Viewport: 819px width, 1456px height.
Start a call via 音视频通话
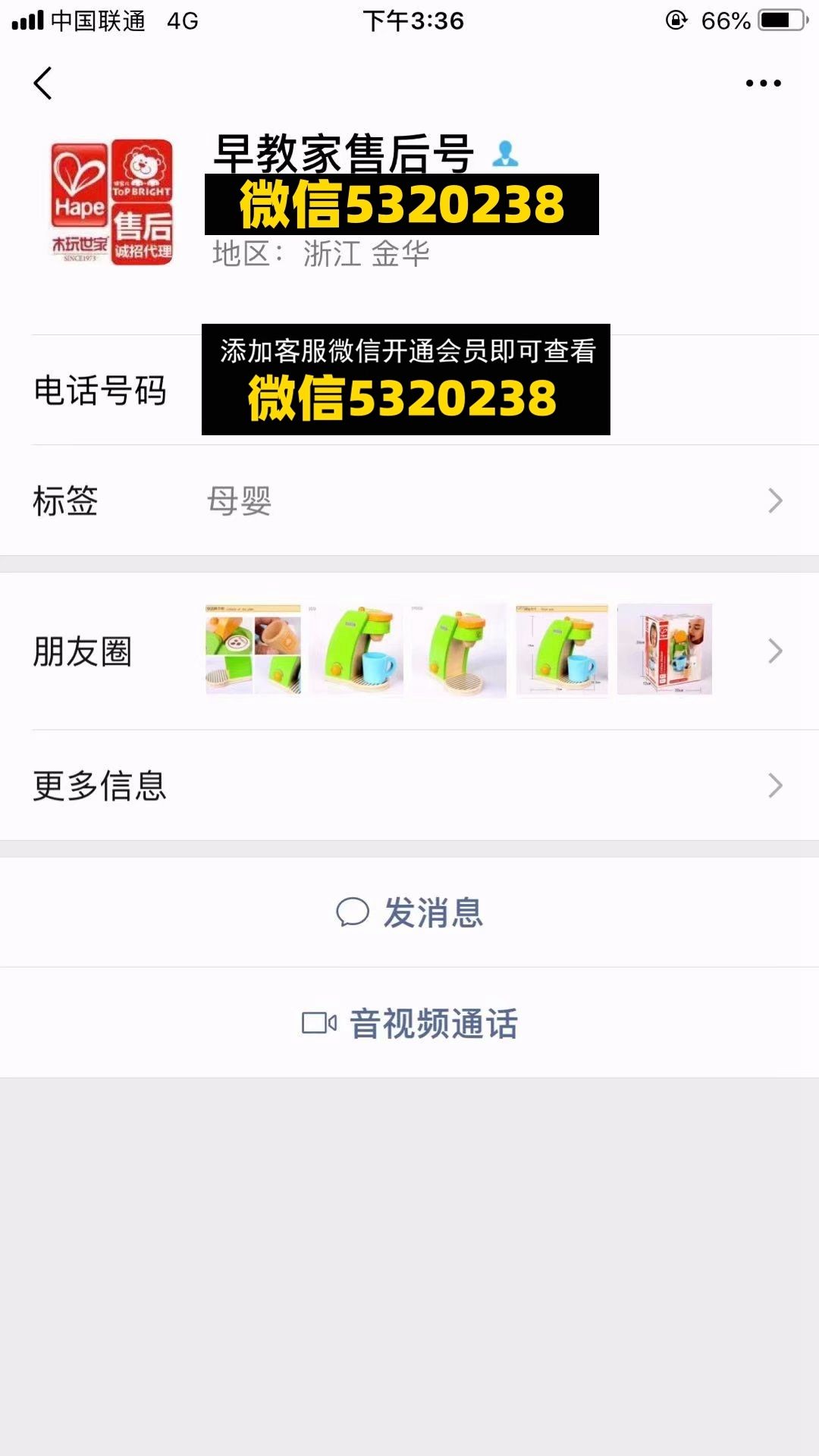(409, 1023)
